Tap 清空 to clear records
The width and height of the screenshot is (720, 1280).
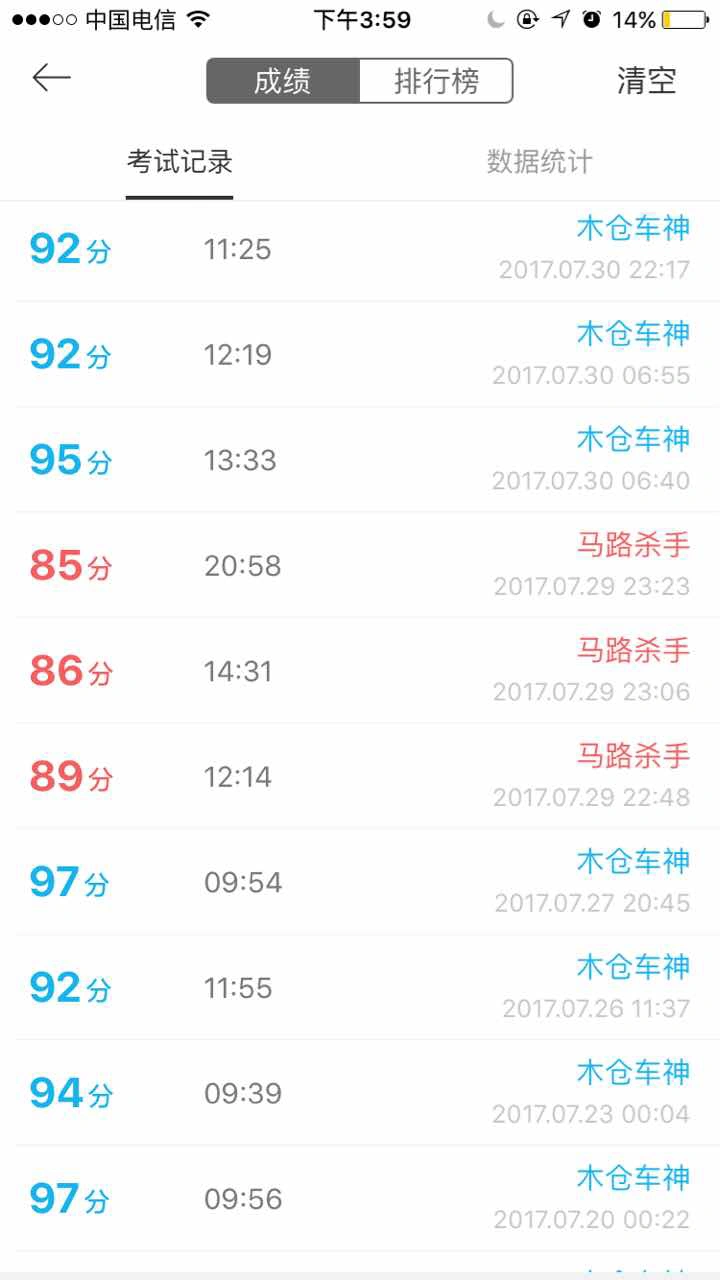pyautogui.click(x=647, y=81)
